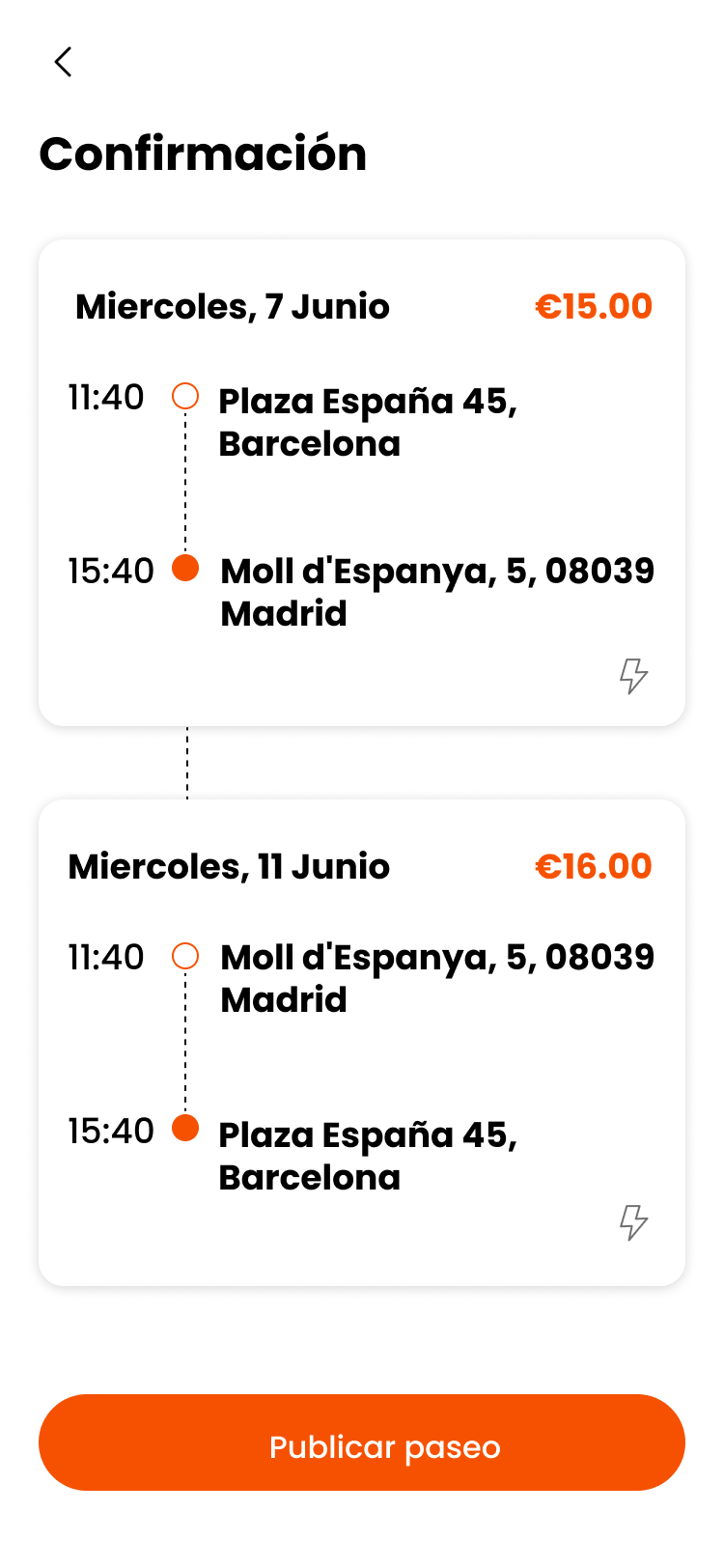Tap lightning icon on the €15.00 trip
Viewport: 724px width, 1568px height.
click(x=633, y=676)
